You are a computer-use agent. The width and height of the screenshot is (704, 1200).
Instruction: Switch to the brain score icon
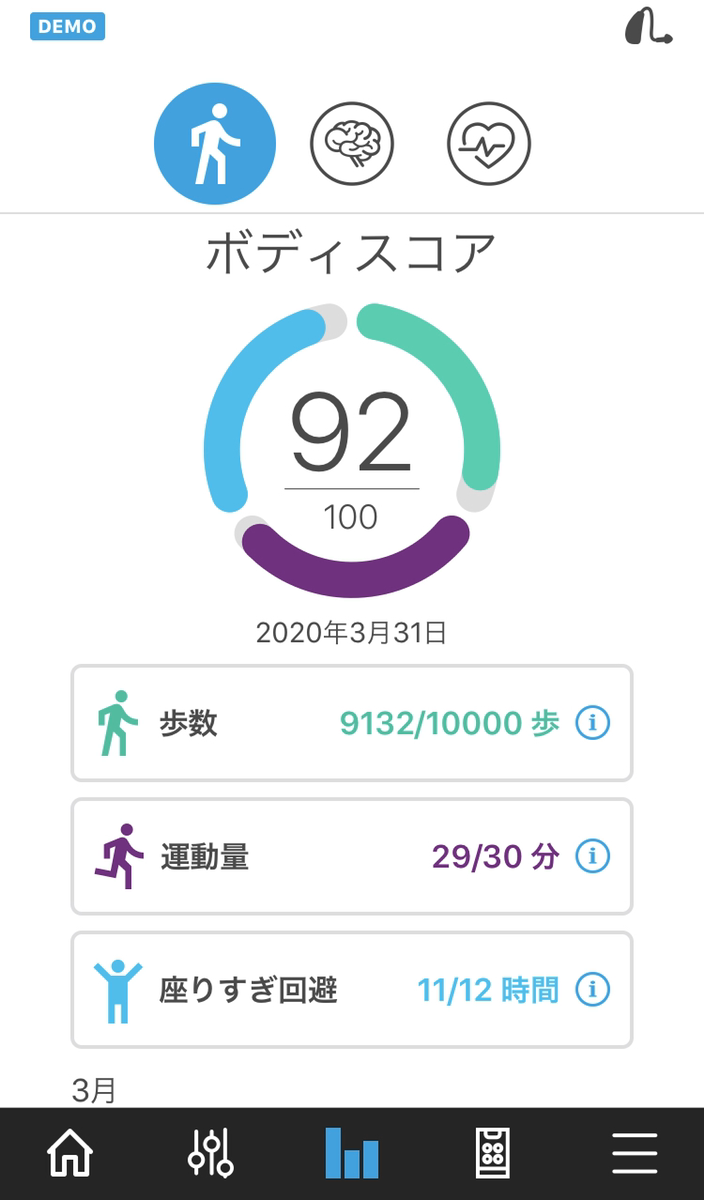click(x=352, y=145)
